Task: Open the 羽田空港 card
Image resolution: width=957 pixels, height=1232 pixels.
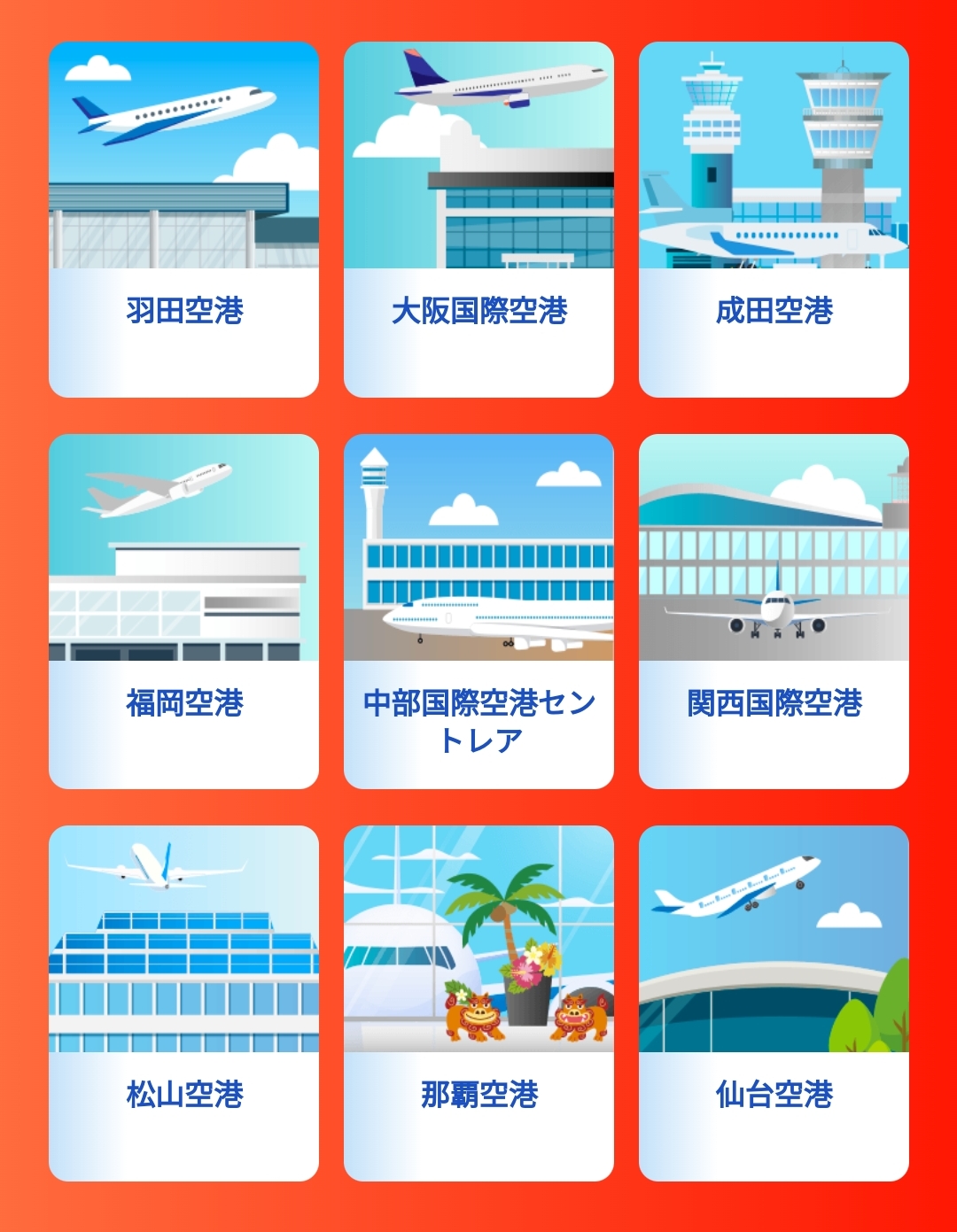Action: pyautogui.click(x=183, y=220)
